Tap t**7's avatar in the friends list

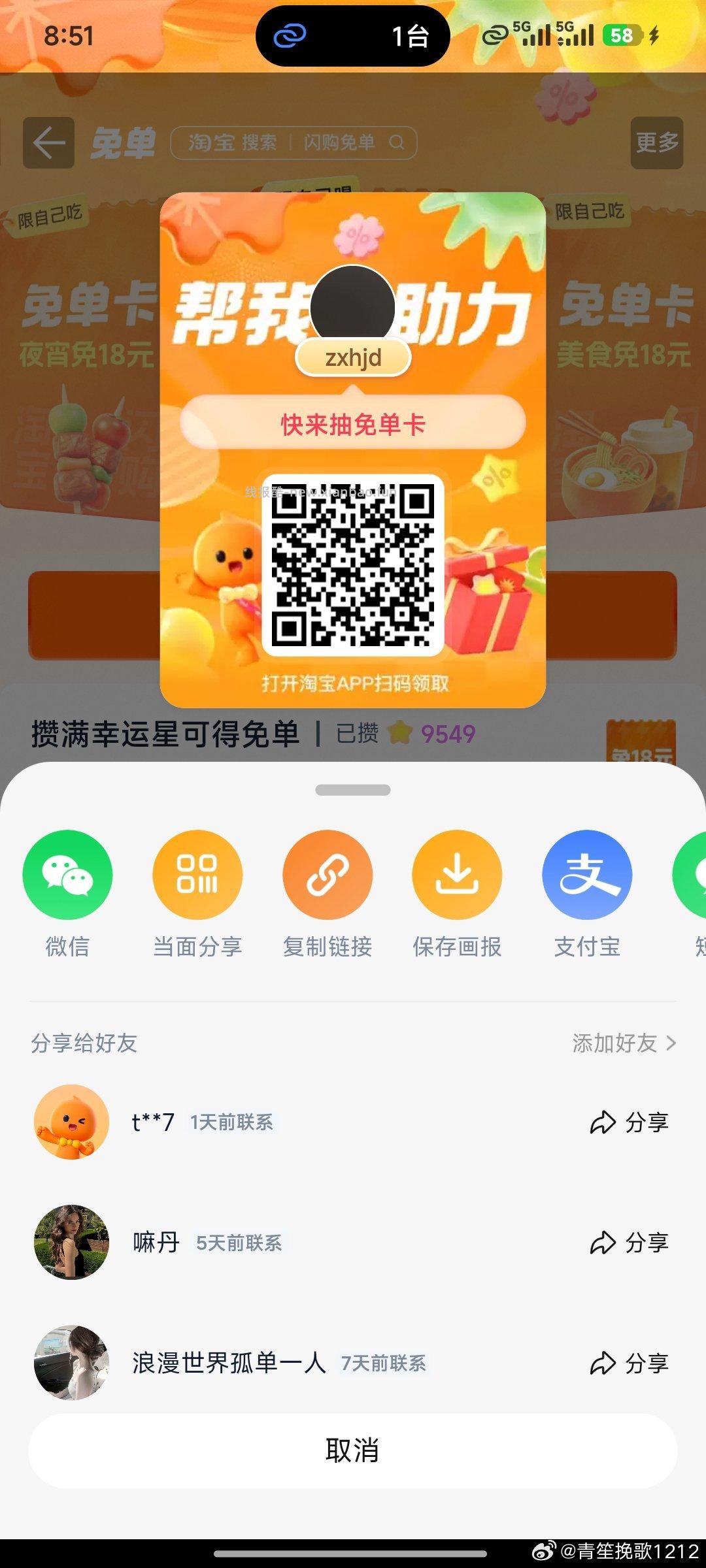pos(72,1122)
